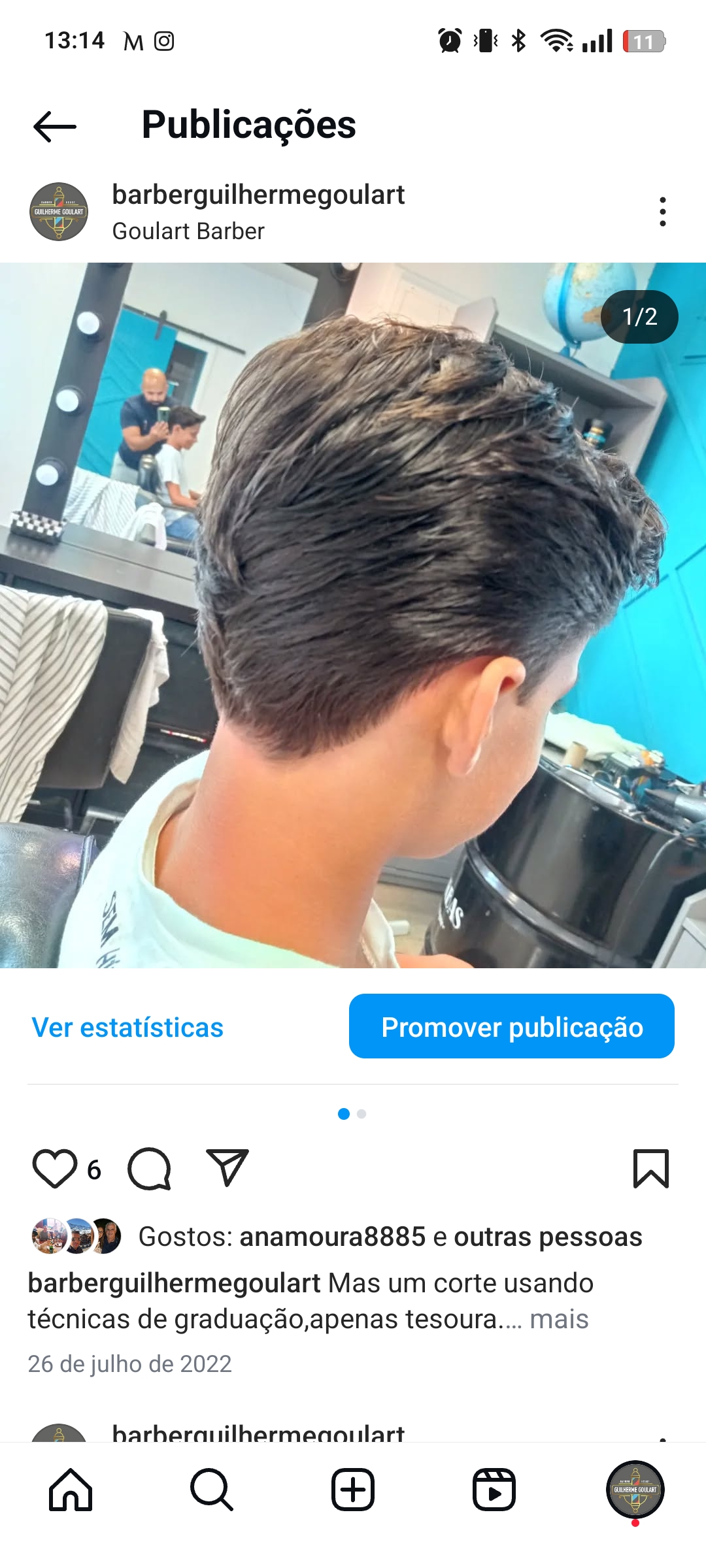Expand the caption by tapping mais

(x=559, y=1319)
